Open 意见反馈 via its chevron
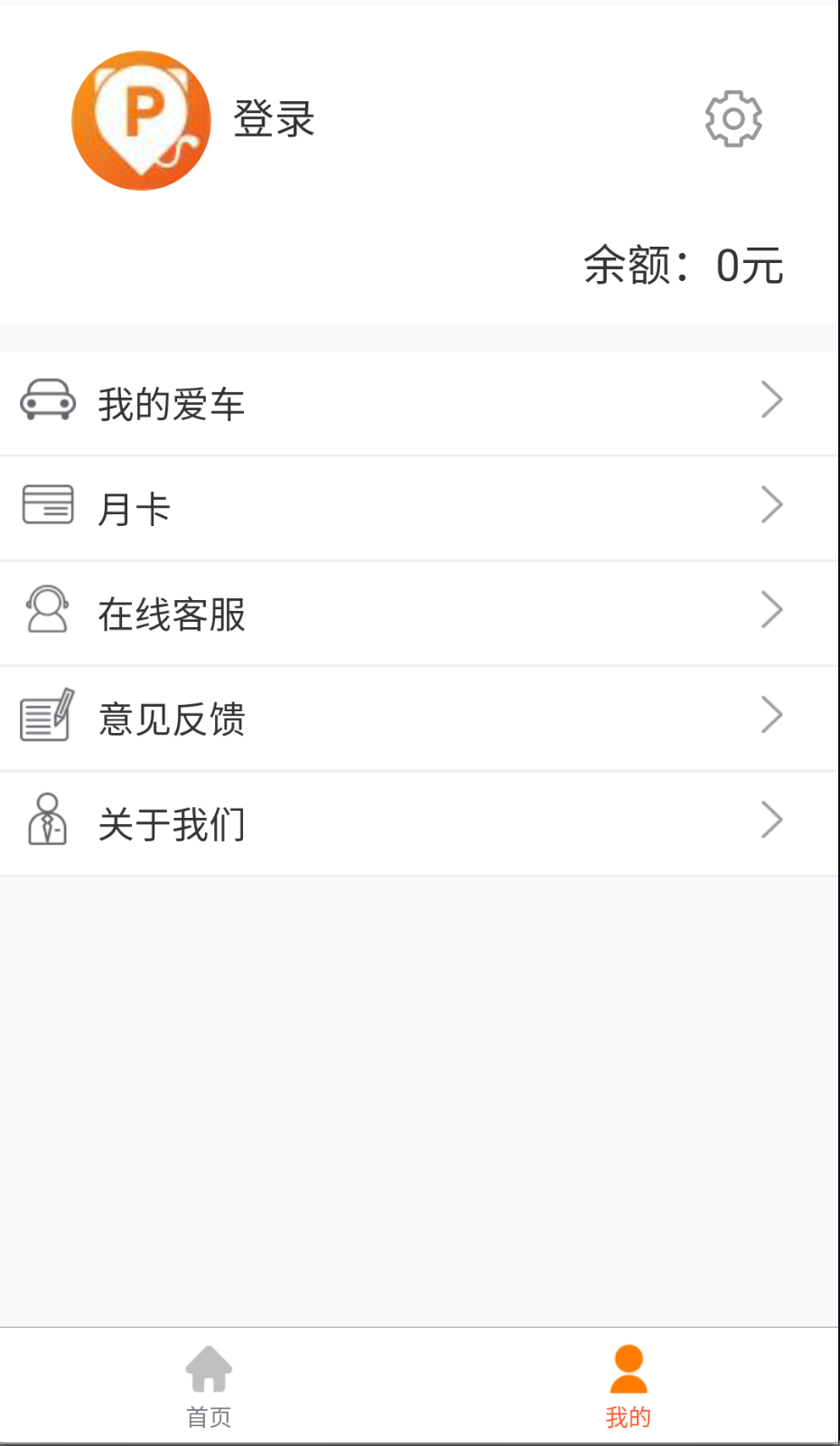Image resolution: width=840 pixels, height=1446 pixels. (771, 714)
